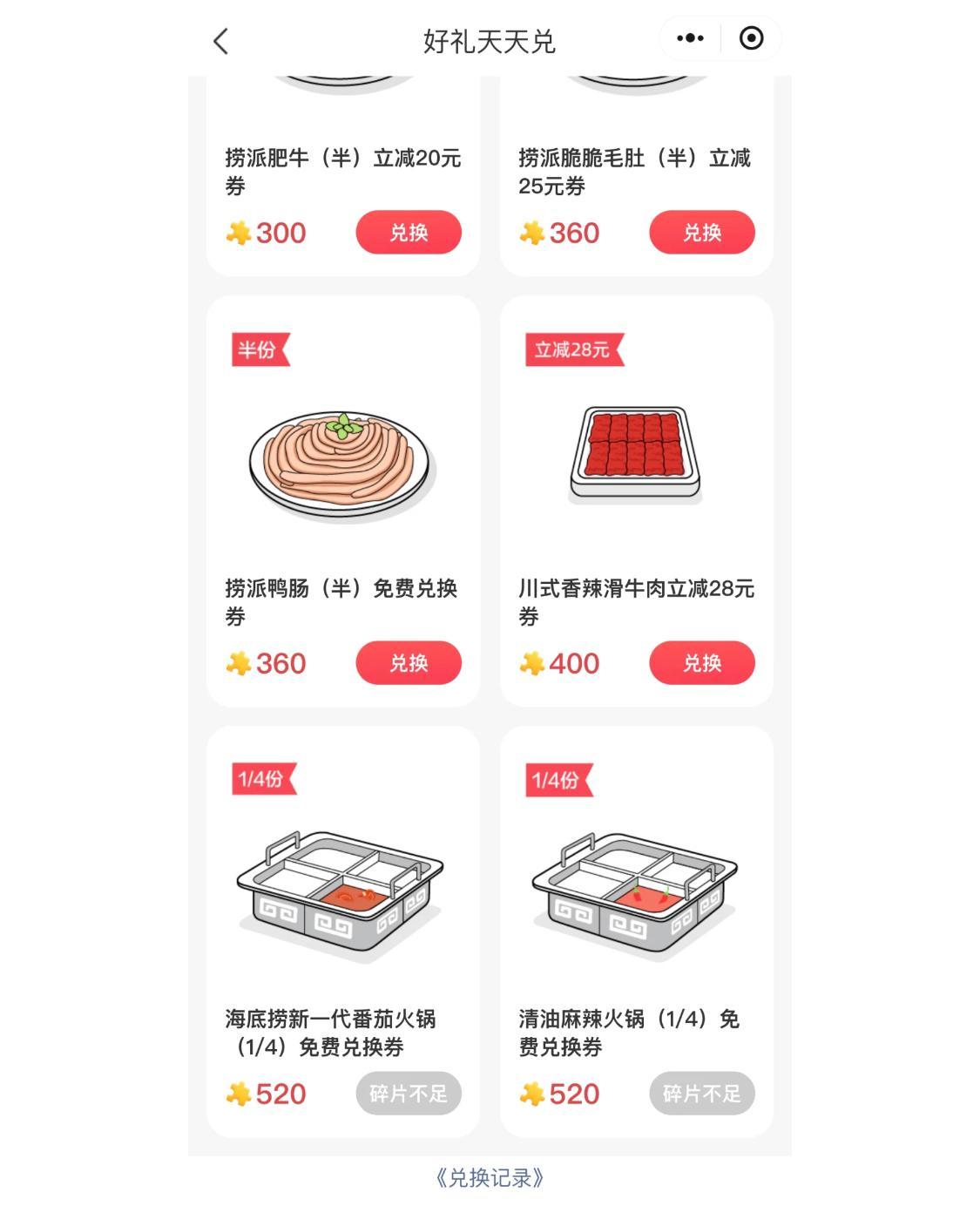The height and width of the screenshot is (1206, 980).
Task: Tap 碎片不足 on the 番茄火锅 coupon
Action: (408, 1094)
